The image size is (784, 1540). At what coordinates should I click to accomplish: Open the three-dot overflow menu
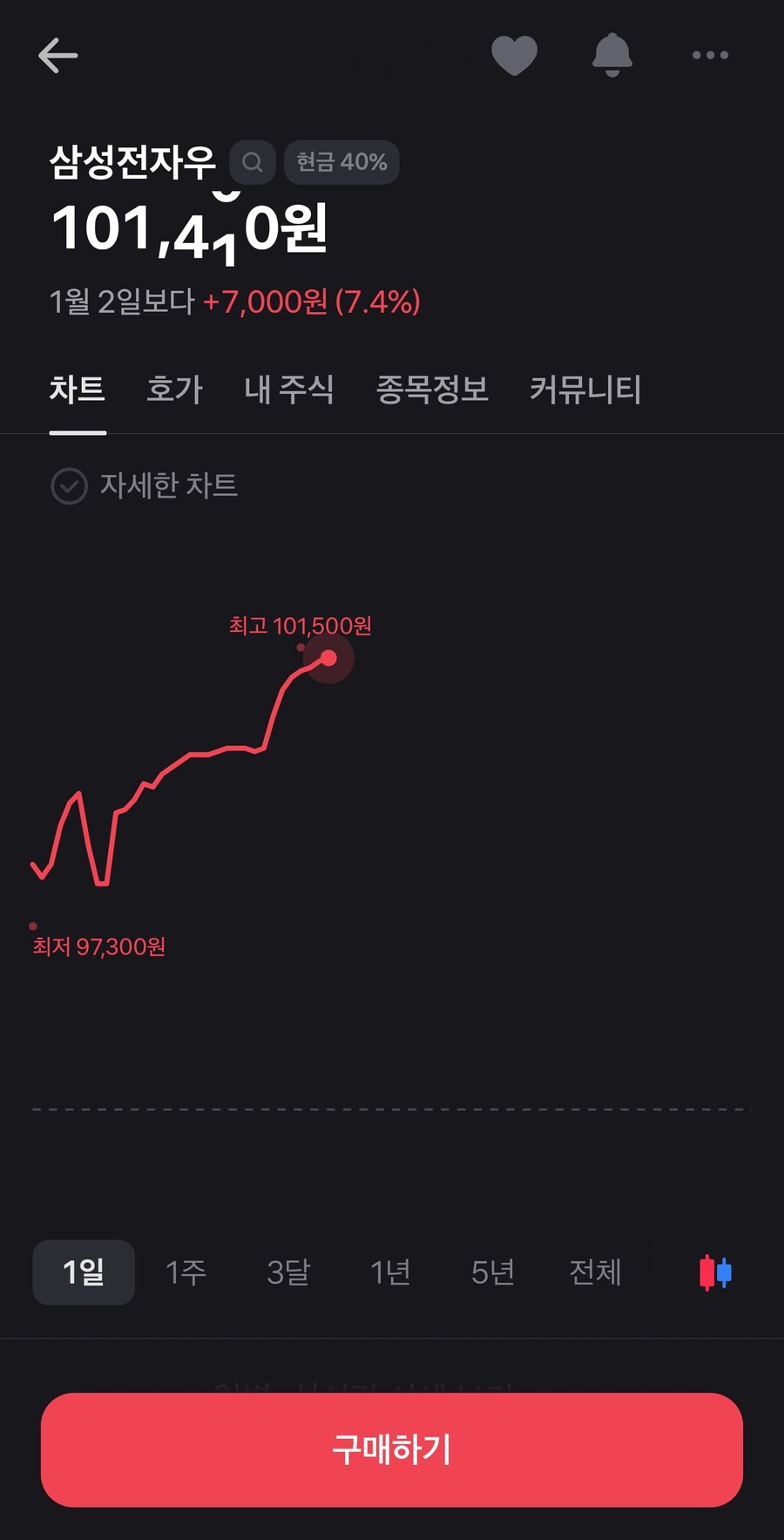pyautogui.click(x=710, y=55)
